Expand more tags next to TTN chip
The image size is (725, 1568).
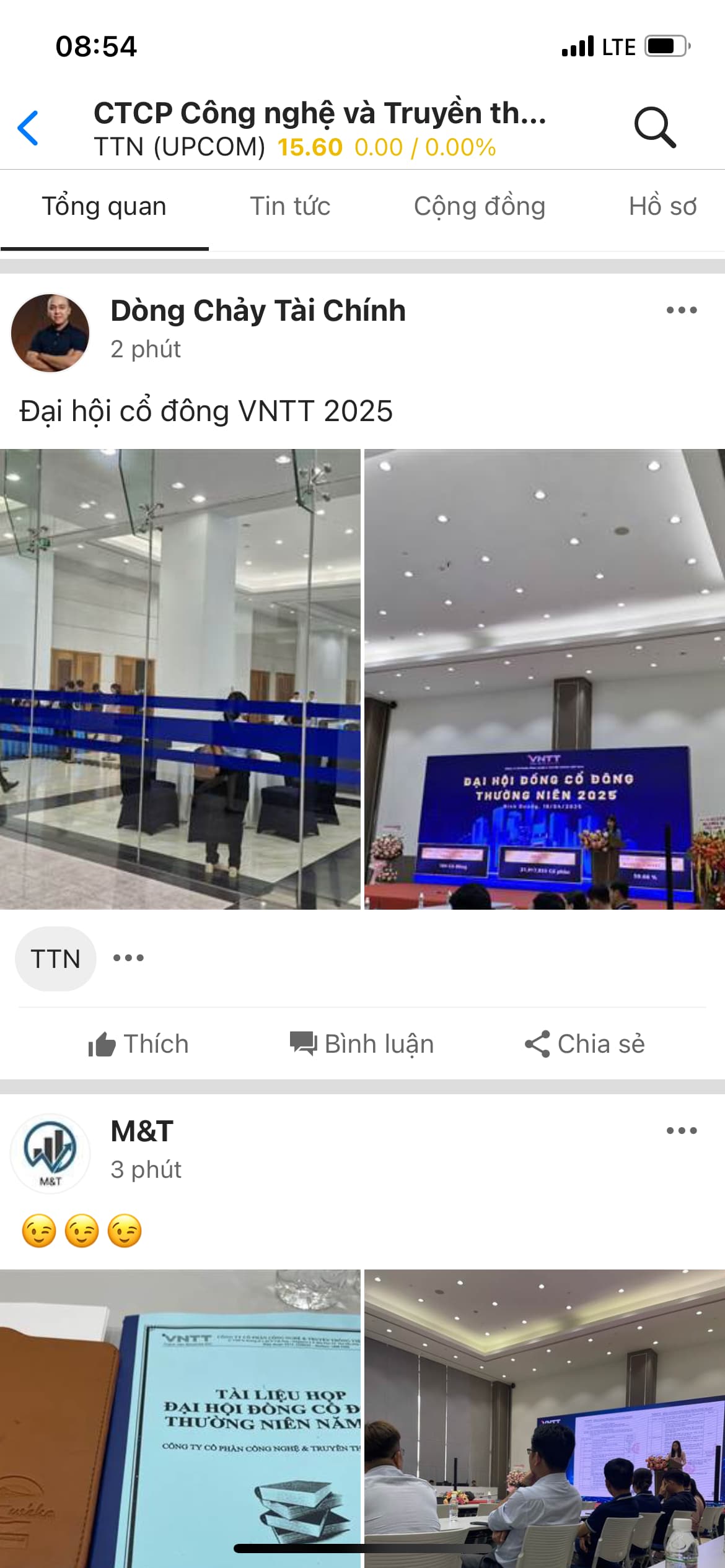tap(128, 958)
